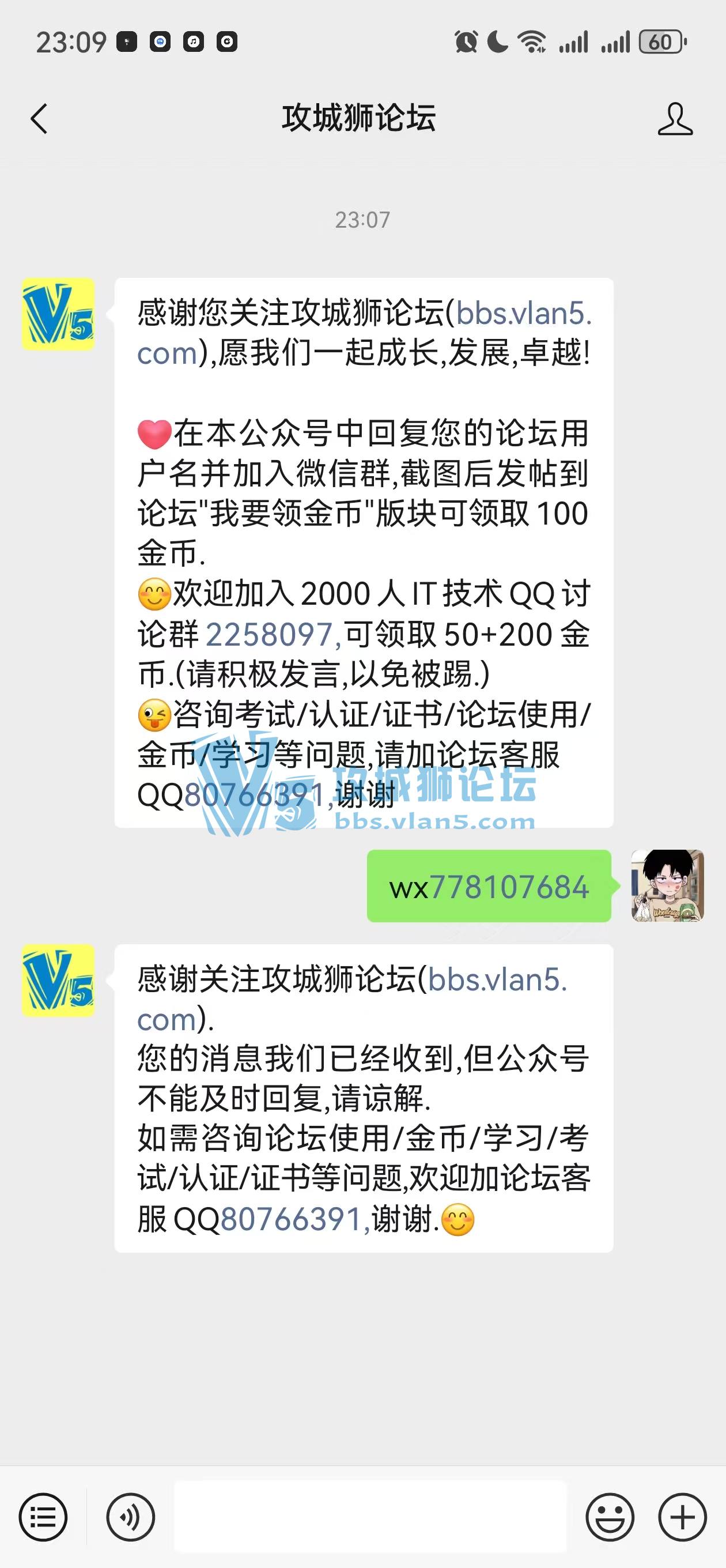Tap QQ group number 2258097
Screen dimensions: 726x1568
(270, 635)
